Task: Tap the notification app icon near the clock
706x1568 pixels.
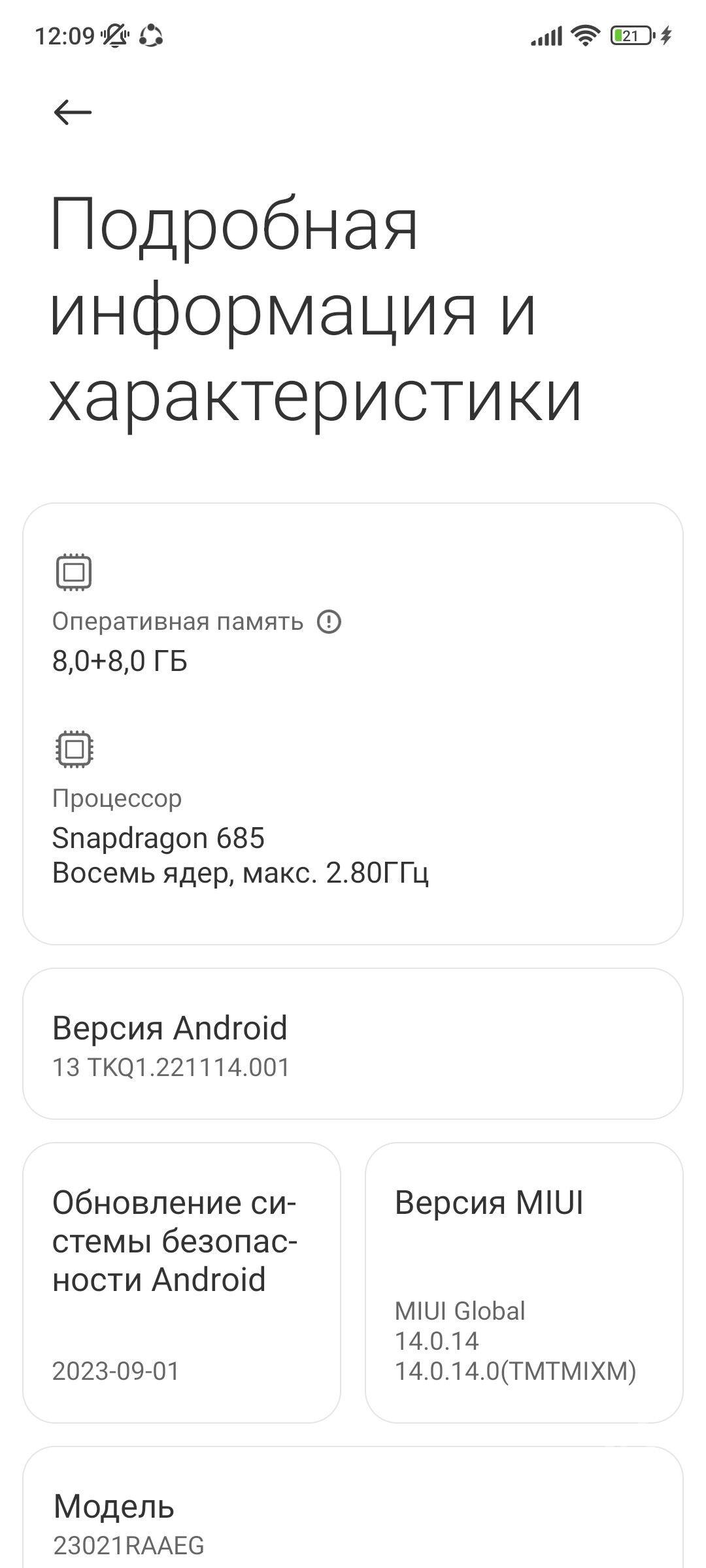Action: pyautogui.click(x=150, y=37)
